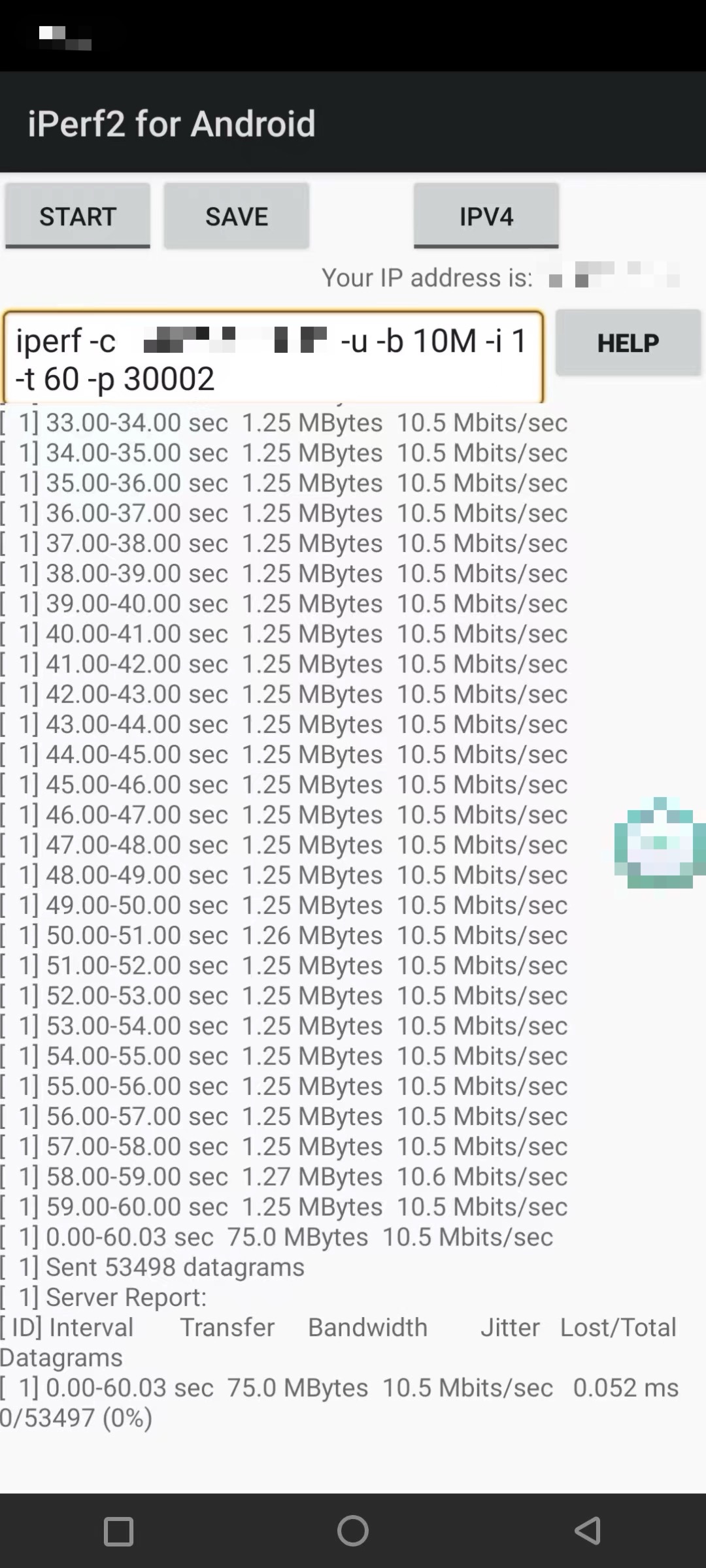Toggle the IPV4 protocol button
706x1568 pixels.
[486, 216]
